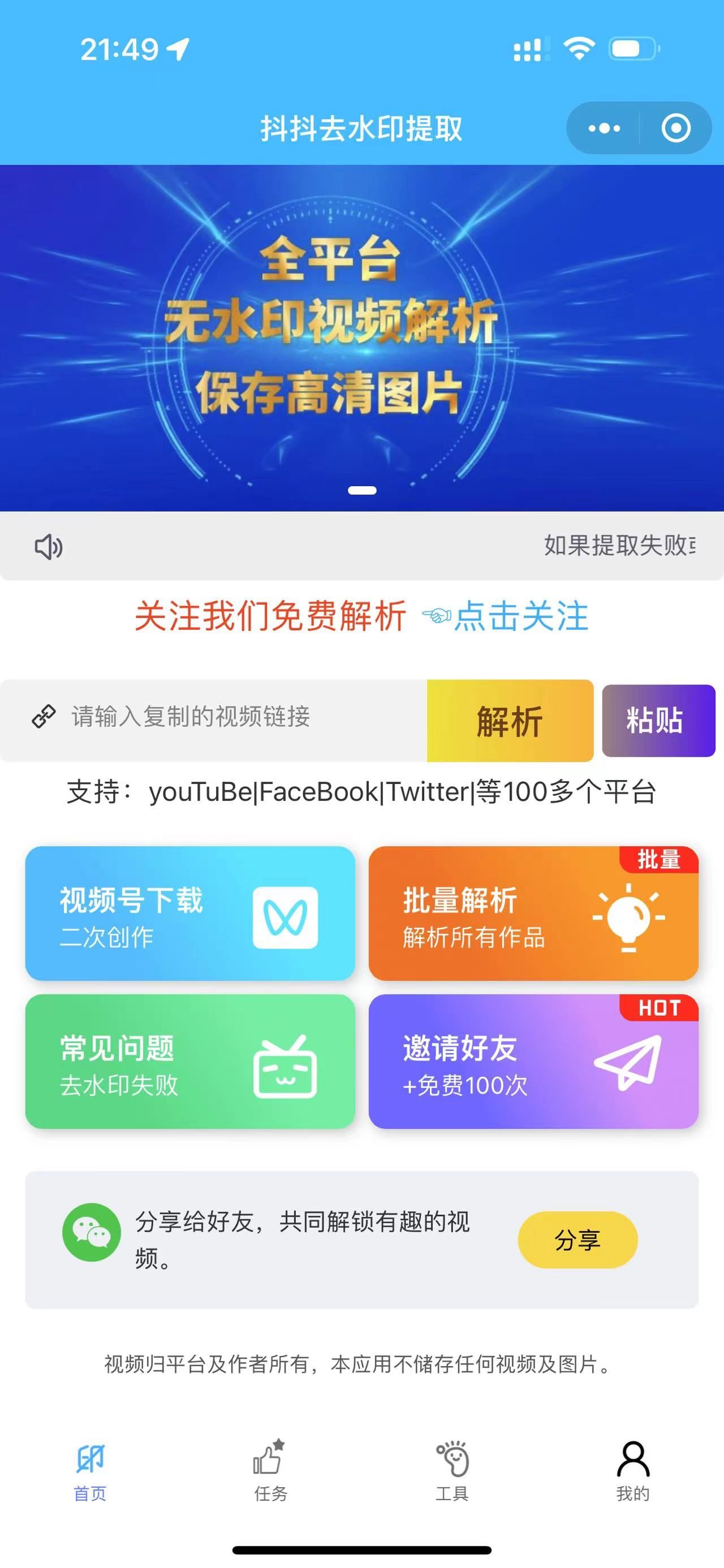The width and height of the screenshot is (724, 1568).
Task: Tap the 粘贴 button
Action: (658, 721)
